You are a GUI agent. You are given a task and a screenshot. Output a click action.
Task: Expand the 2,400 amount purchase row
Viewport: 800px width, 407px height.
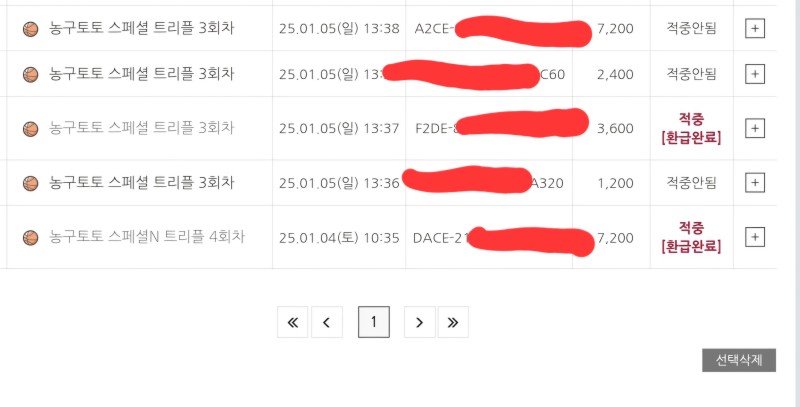[x=755, y=74]
